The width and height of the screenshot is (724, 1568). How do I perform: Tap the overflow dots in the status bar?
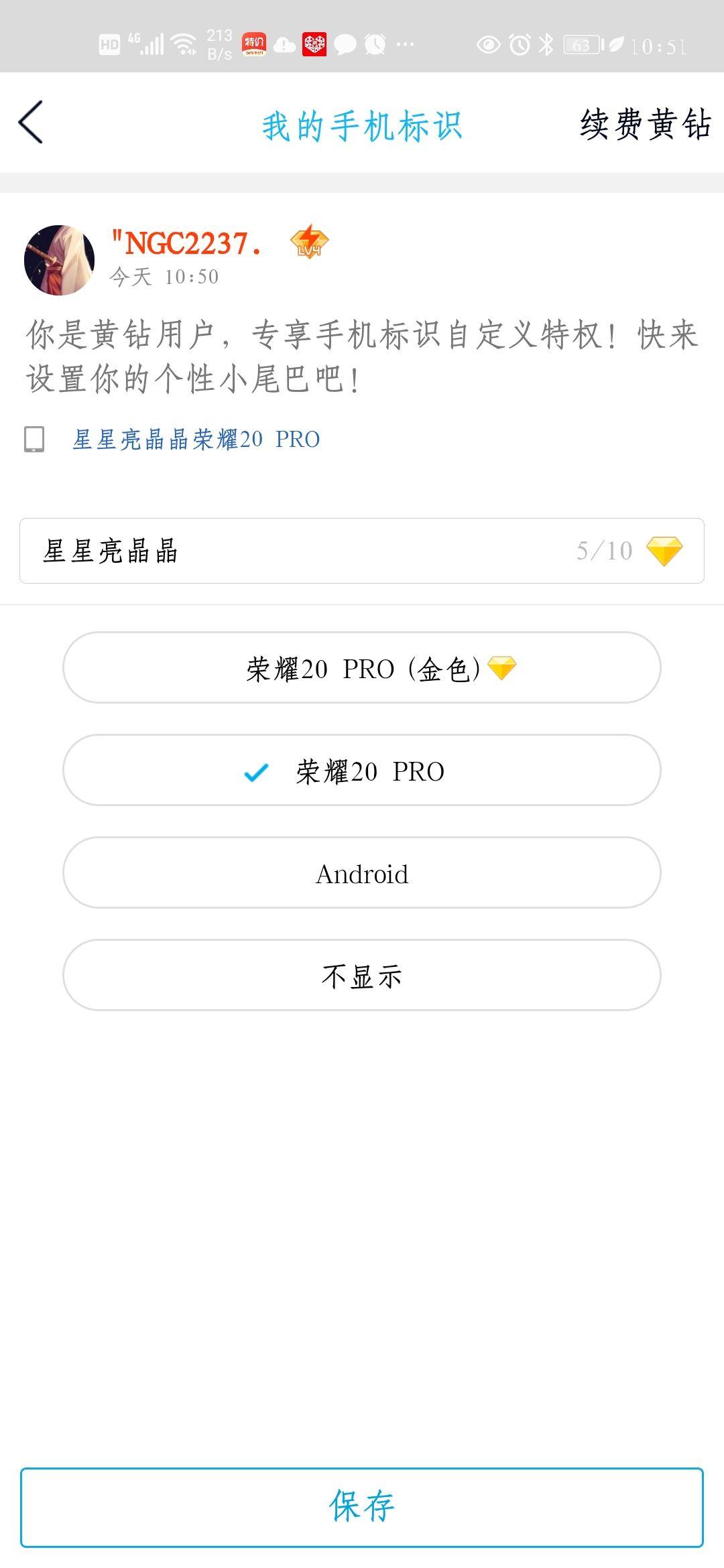pyautogui.click(x=404, y=44)
